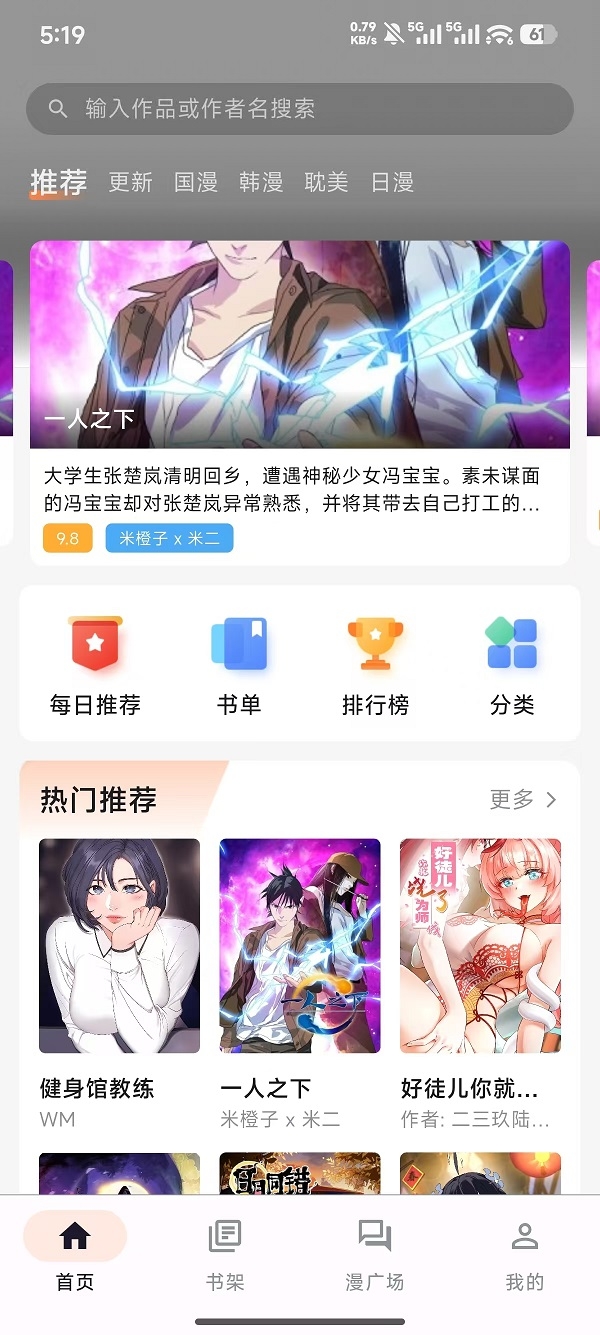This screenshot has width=600, height=1335.
Task: Tap the search box for works or authors
Action: tap(300, 108)
